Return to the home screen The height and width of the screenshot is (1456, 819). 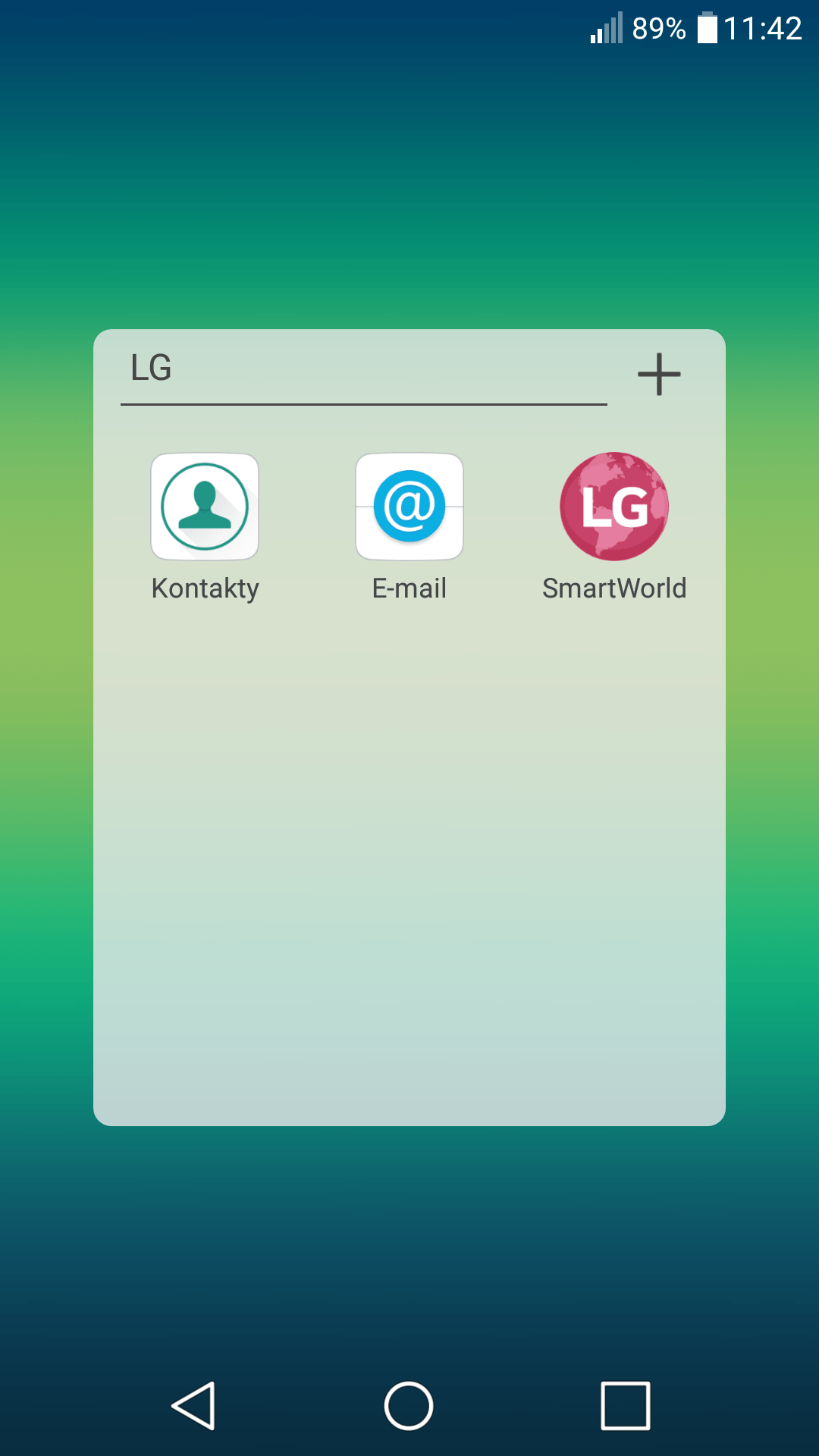pyautogui.click(x=409, y=1405)
